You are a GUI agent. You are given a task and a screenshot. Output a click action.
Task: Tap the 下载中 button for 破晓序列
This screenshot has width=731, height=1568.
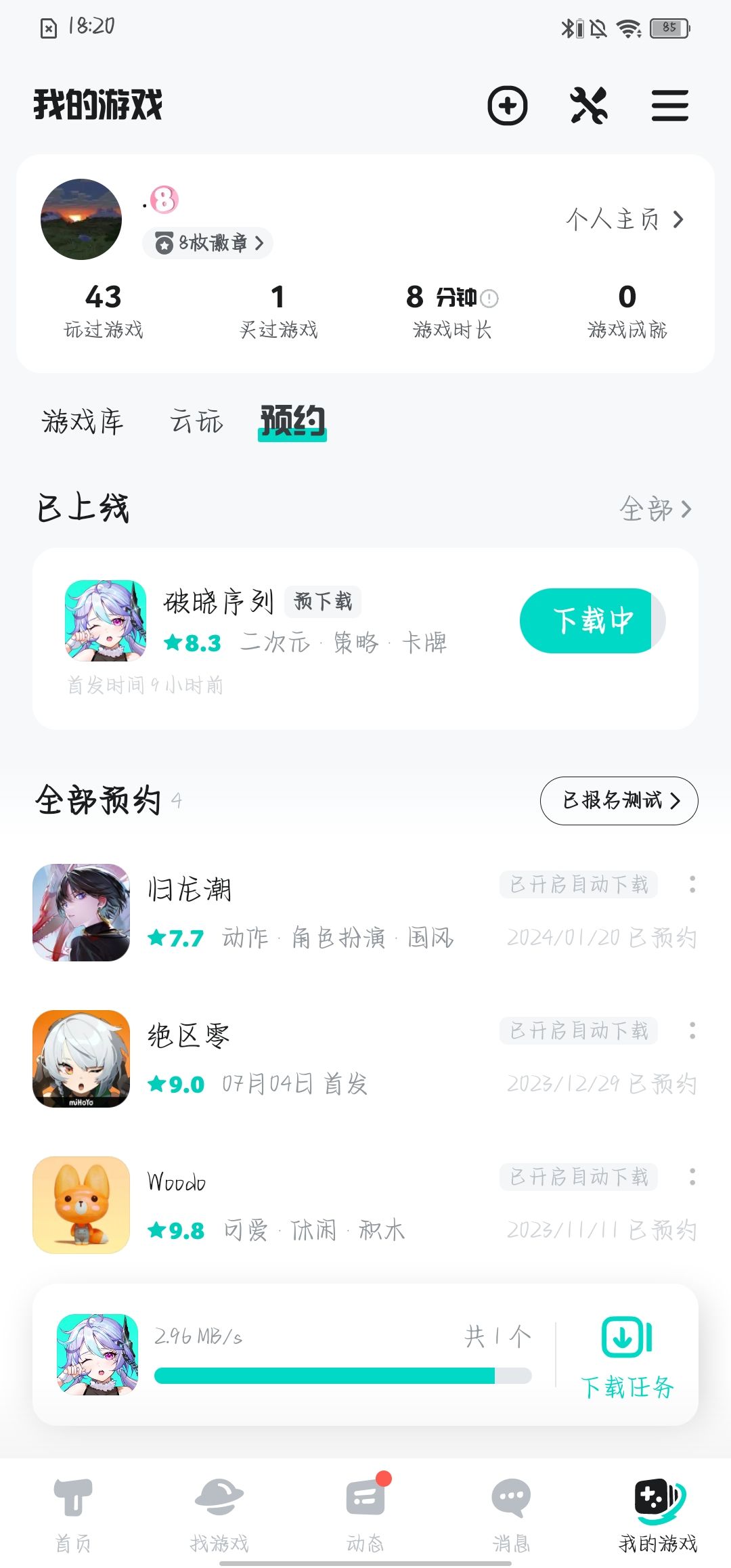pos(592,621)
